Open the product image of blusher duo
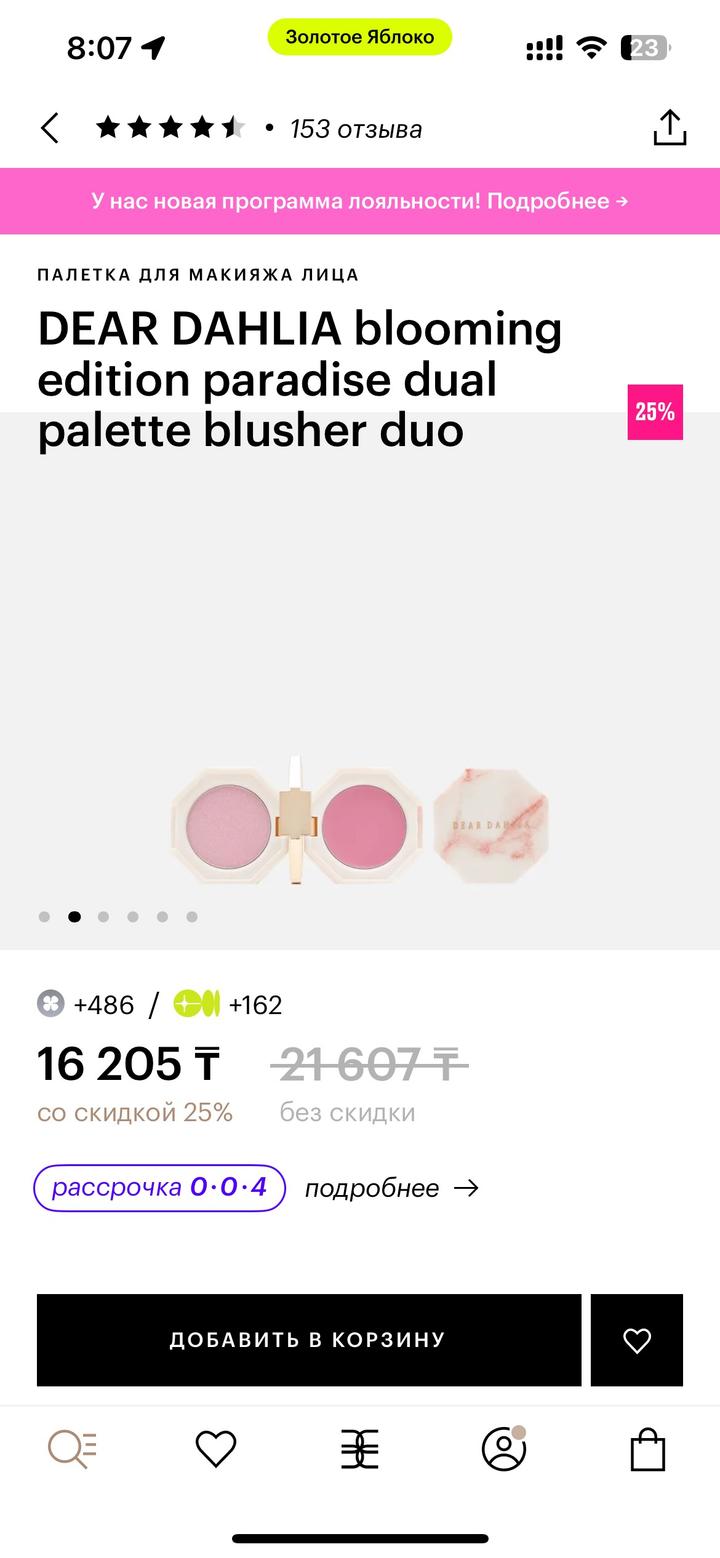The width and height of the screenshot is (720, 1558). pyautogui.click(x=360, y=825)
